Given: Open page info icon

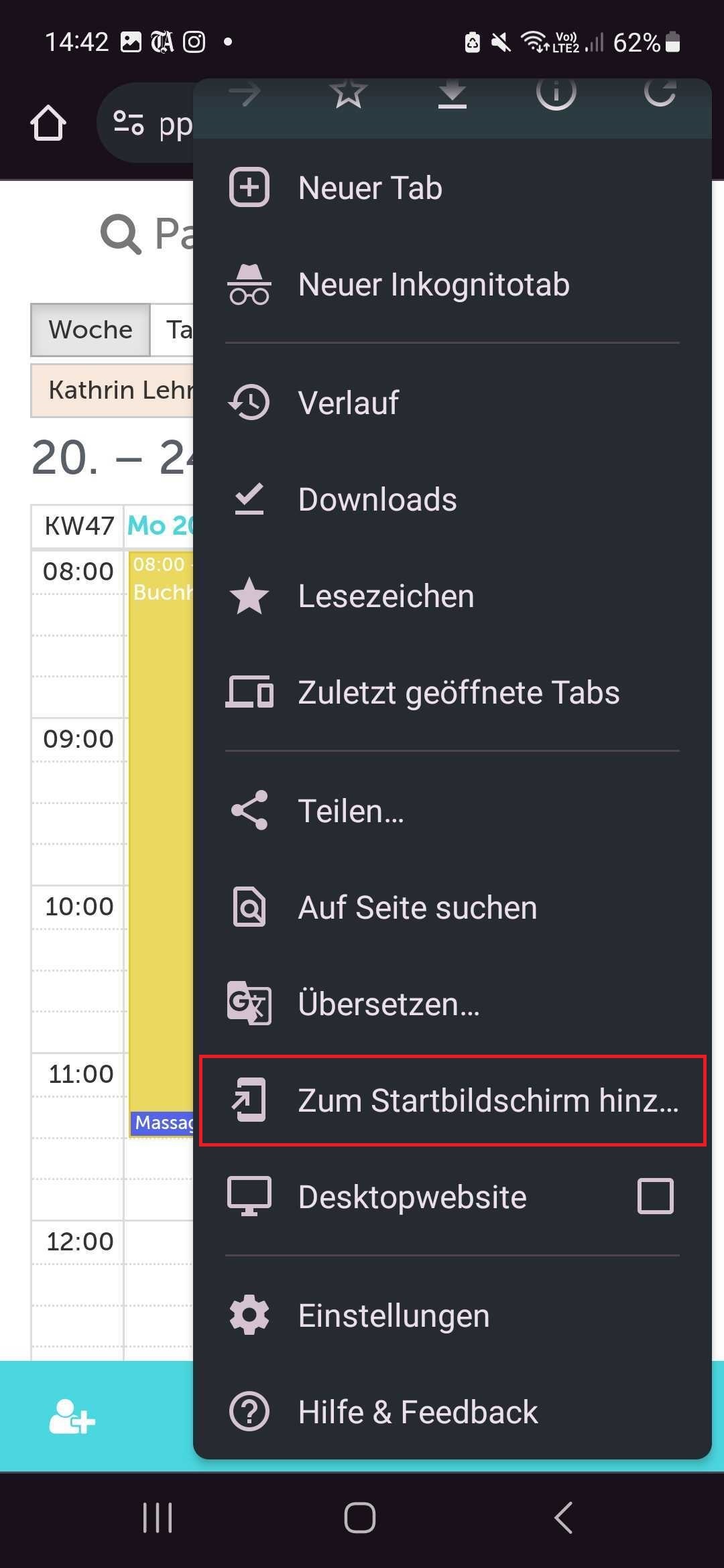Looking at the screenshot, I should coord(556,94).
